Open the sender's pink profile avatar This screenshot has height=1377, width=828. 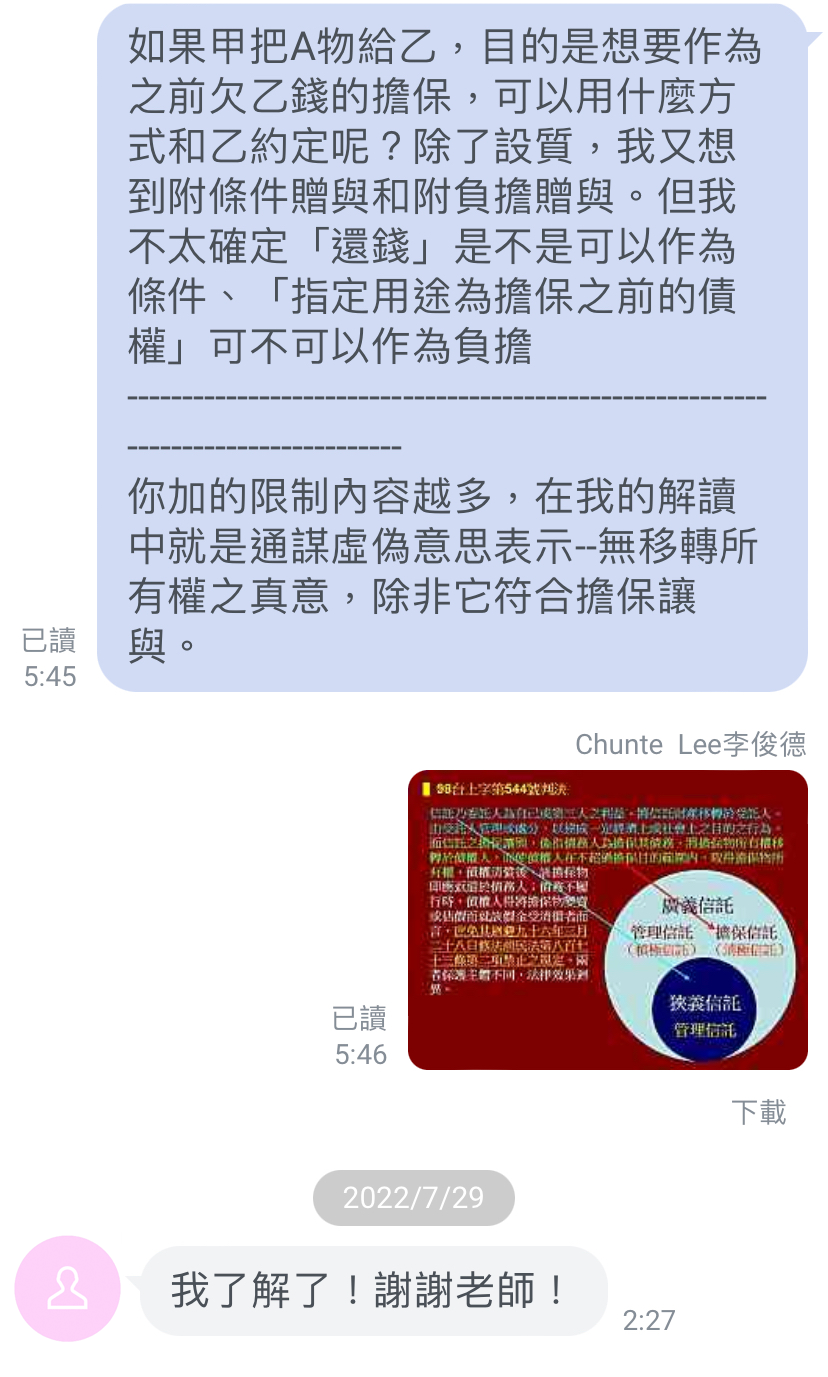[x=67, y=1288]
